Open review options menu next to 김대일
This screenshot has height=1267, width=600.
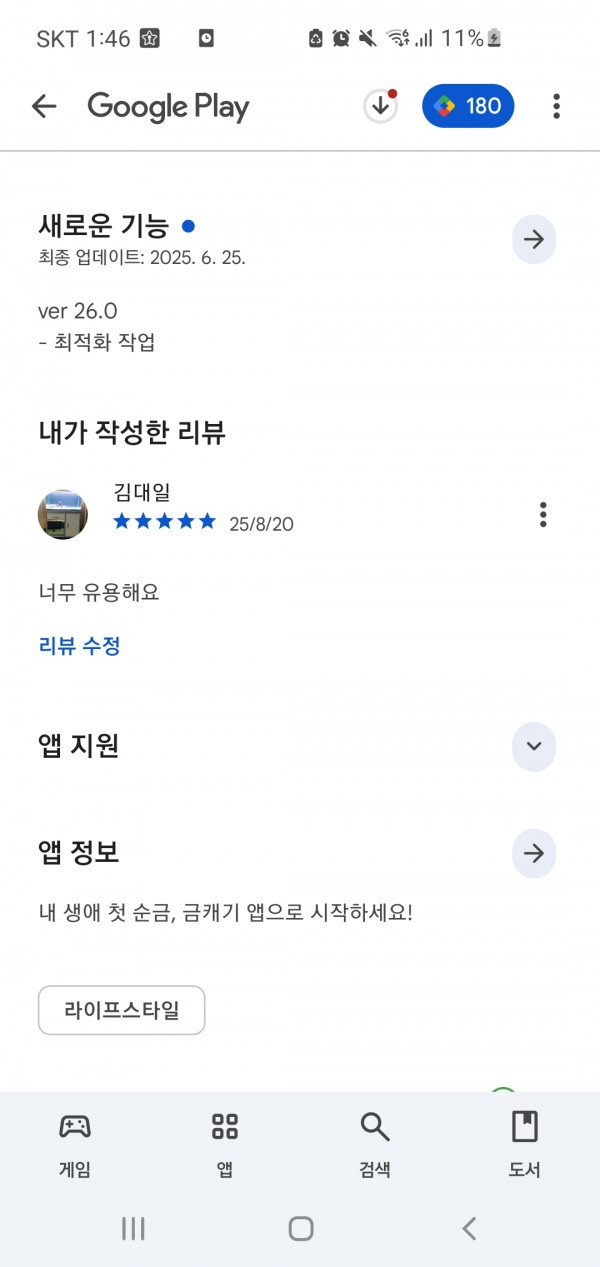point(543,514)
